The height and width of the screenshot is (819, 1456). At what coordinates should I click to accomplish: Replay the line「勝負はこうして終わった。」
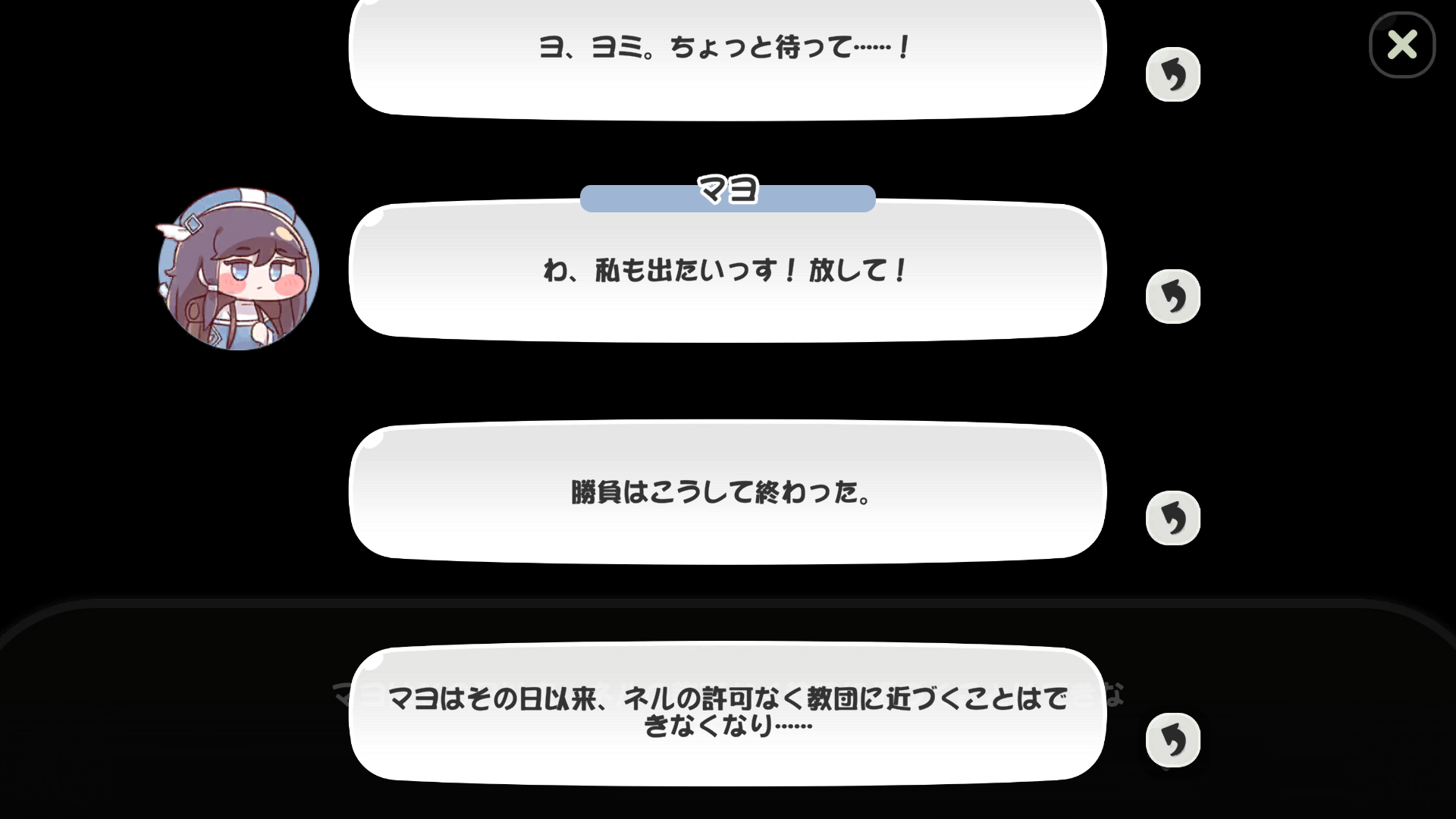click(x=1172, y=518)
